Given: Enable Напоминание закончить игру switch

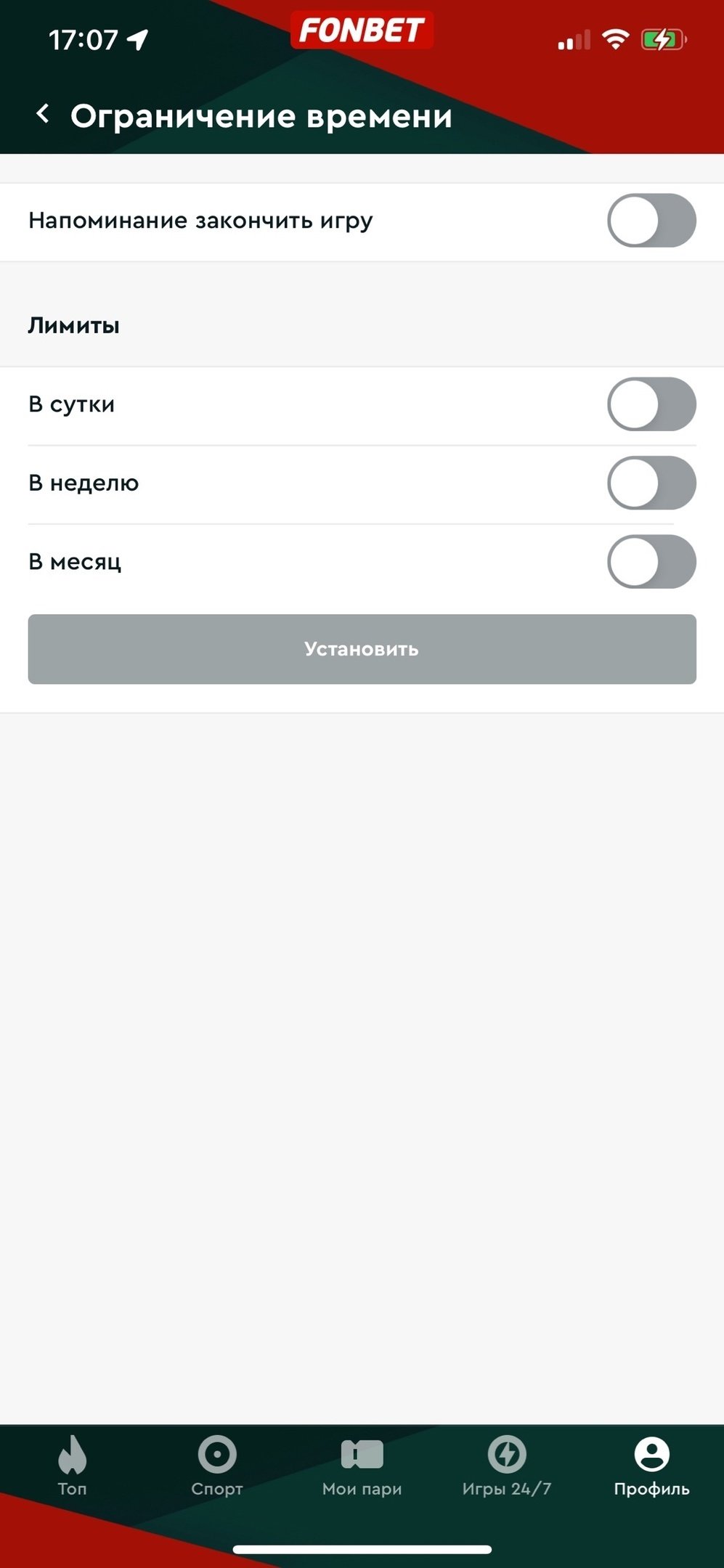Looking at the screenshot, I should pyautogui.click(x=651, y=221).
